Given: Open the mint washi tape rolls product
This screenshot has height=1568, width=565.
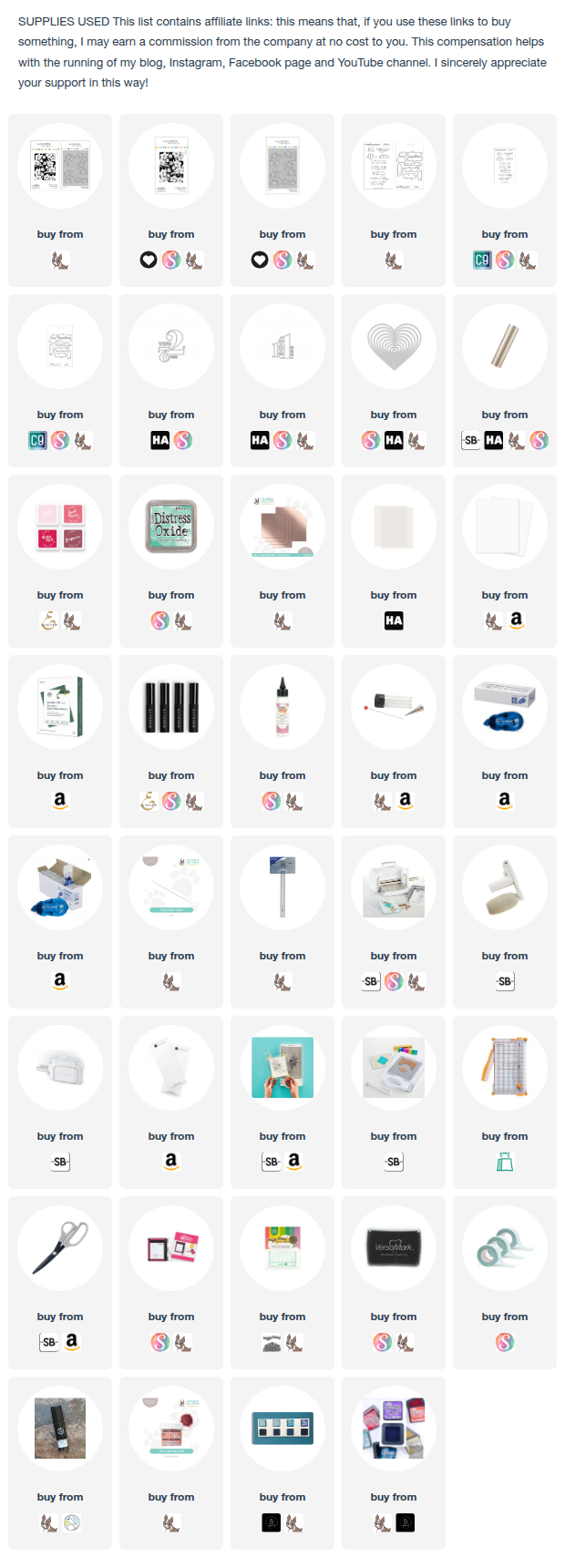Looking at the screenshot, I should tap(505, 1248).
